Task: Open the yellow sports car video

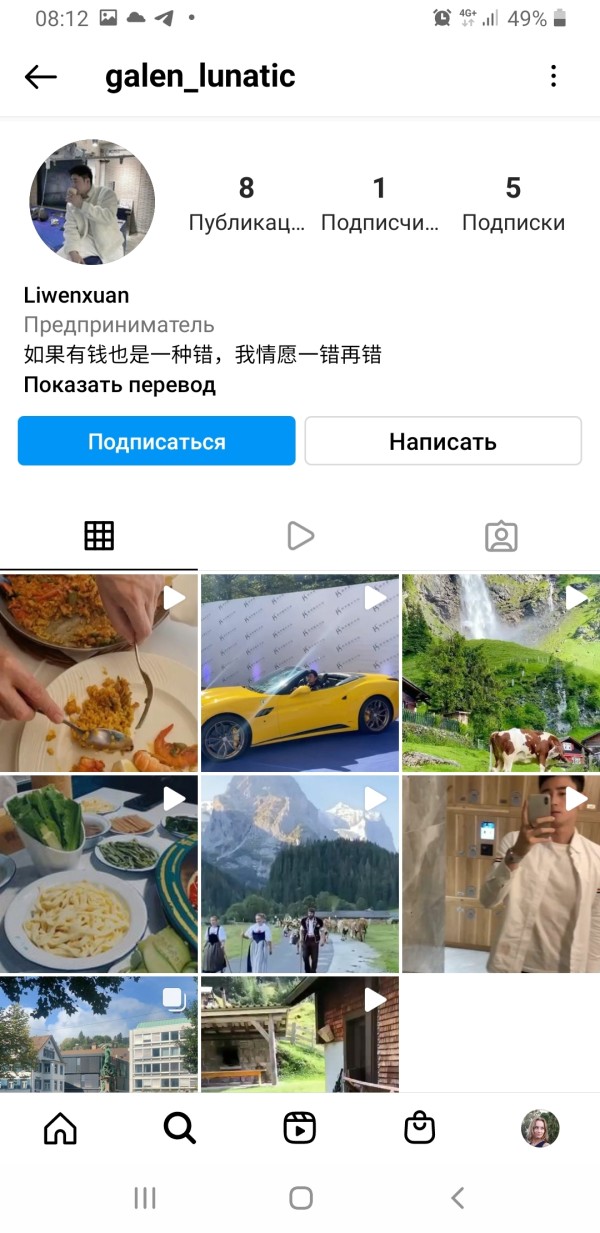Action: (x=300, y=673)
